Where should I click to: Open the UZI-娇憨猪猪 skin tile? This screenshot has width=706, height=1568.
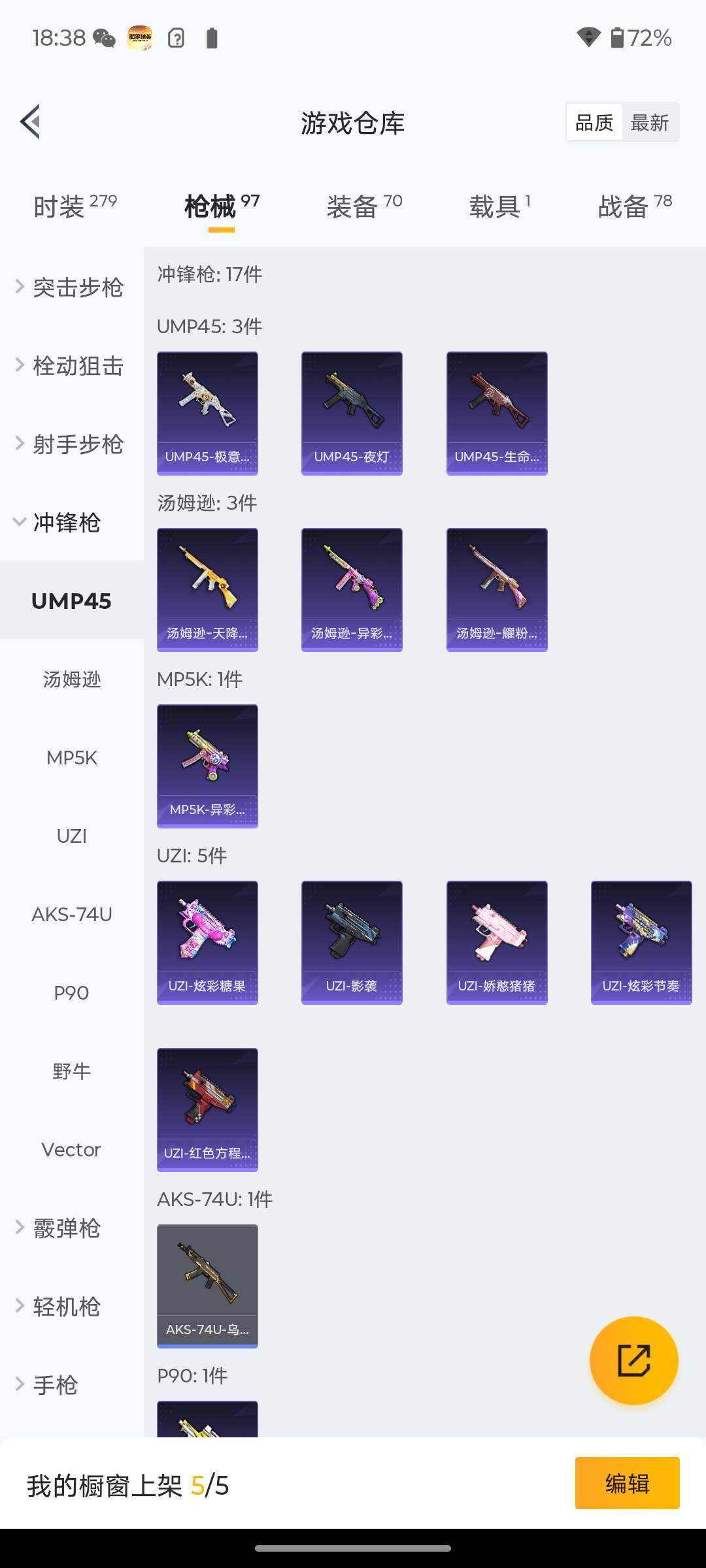(x=497, y=942)
